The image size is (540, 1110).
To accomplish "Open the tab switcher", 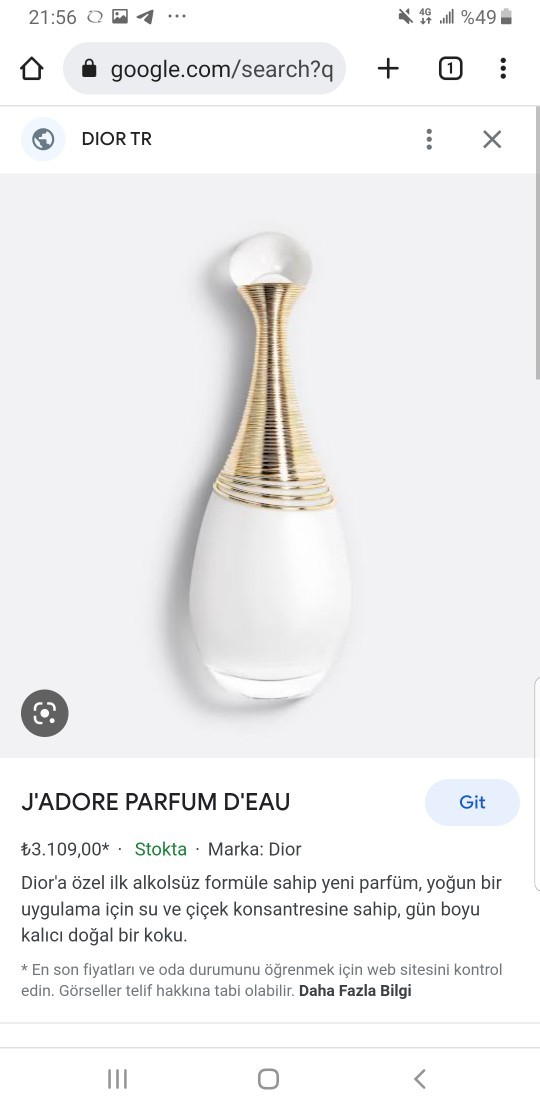I will click(450, 69).
